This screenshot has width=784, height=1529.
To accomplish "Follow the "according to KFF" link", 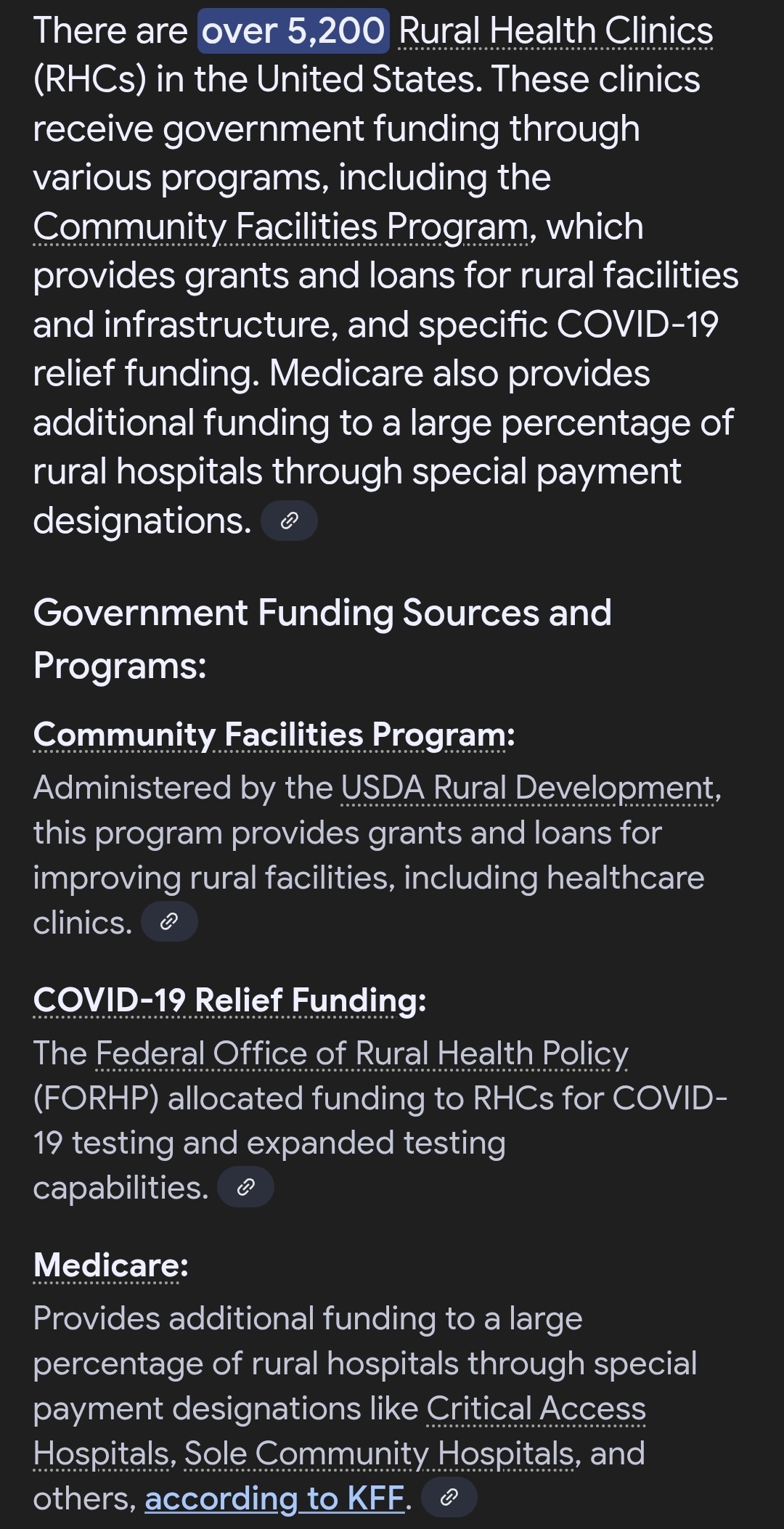I will point(274,1499).
